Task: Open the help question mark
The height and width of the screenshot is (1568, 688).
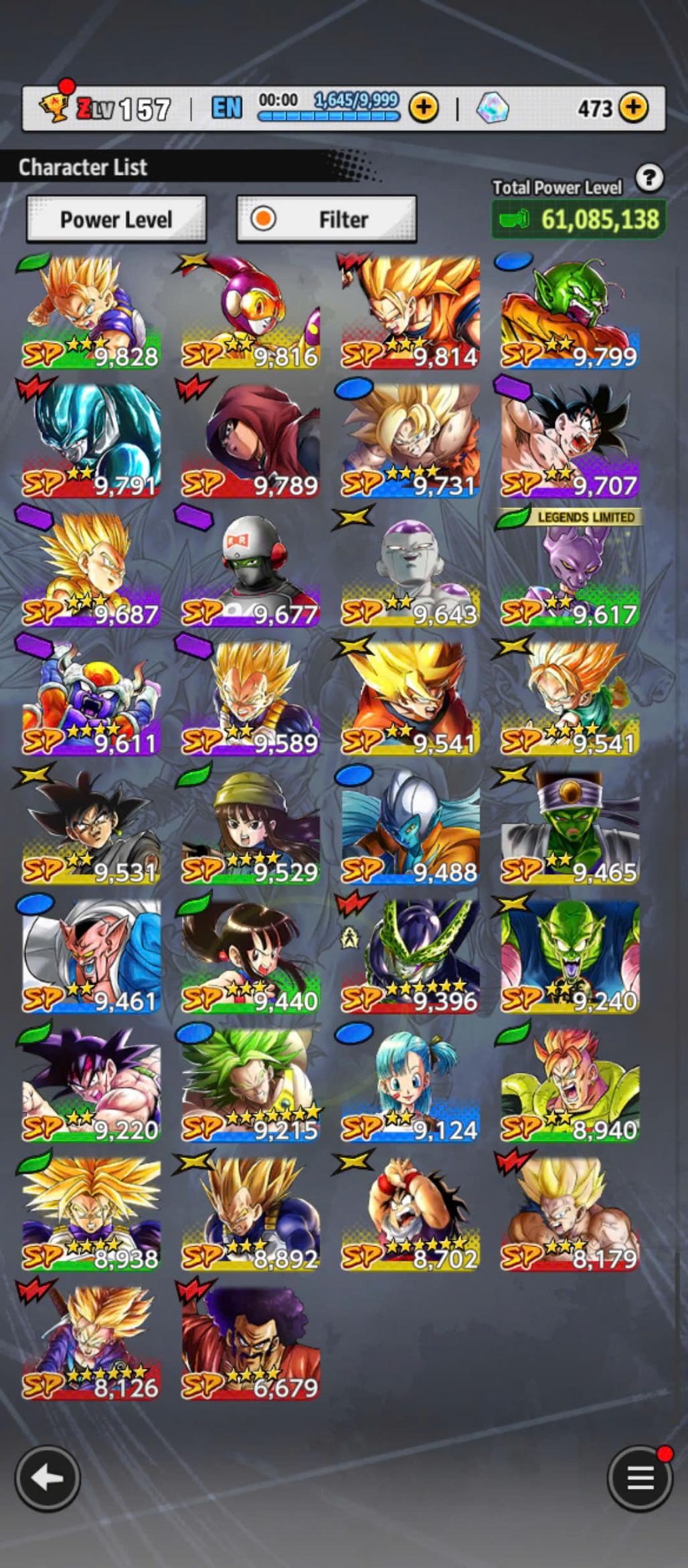Action: (649, 178)
